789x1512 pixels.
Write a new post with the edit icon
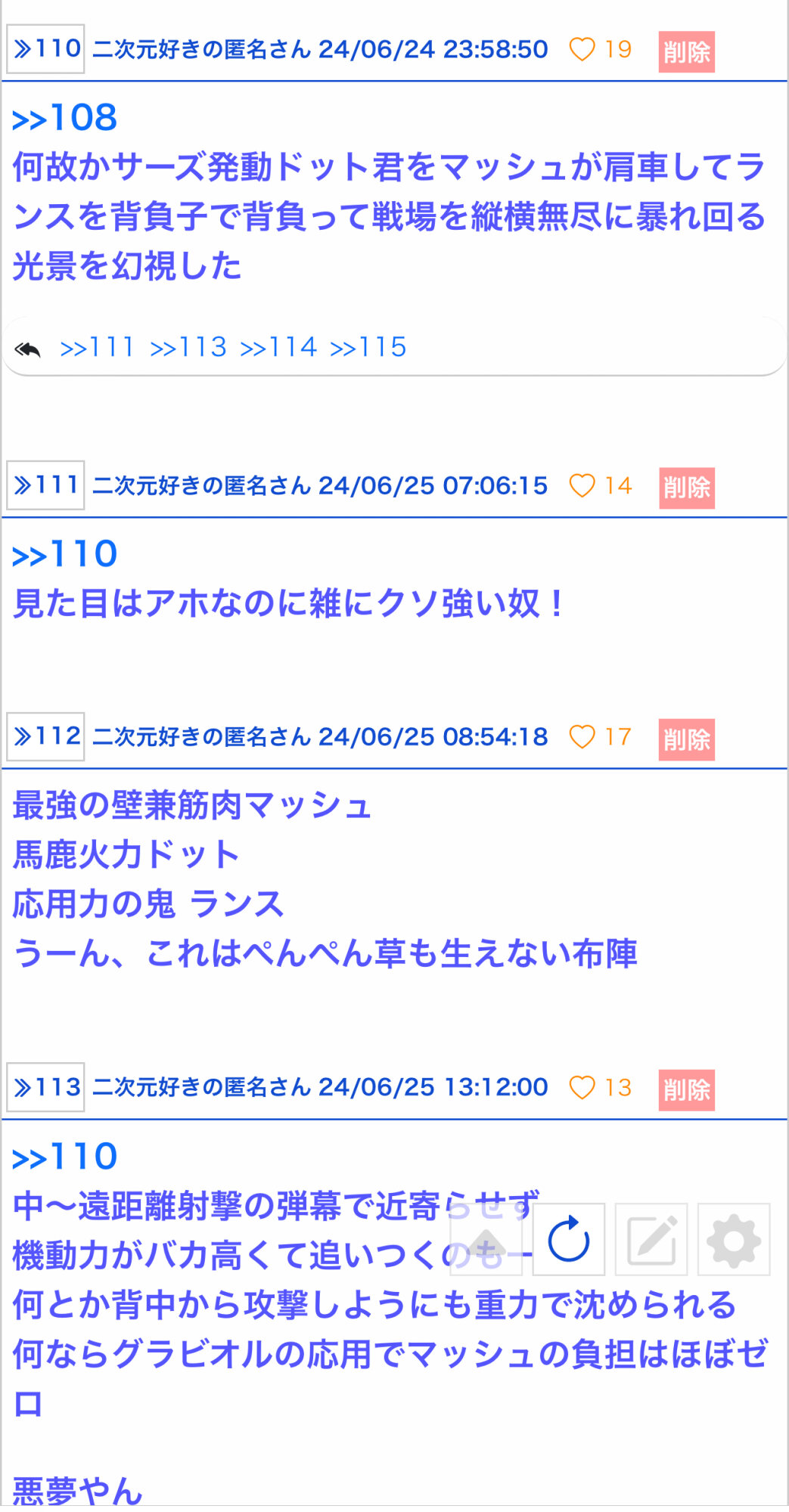(x=651, y=1239)
